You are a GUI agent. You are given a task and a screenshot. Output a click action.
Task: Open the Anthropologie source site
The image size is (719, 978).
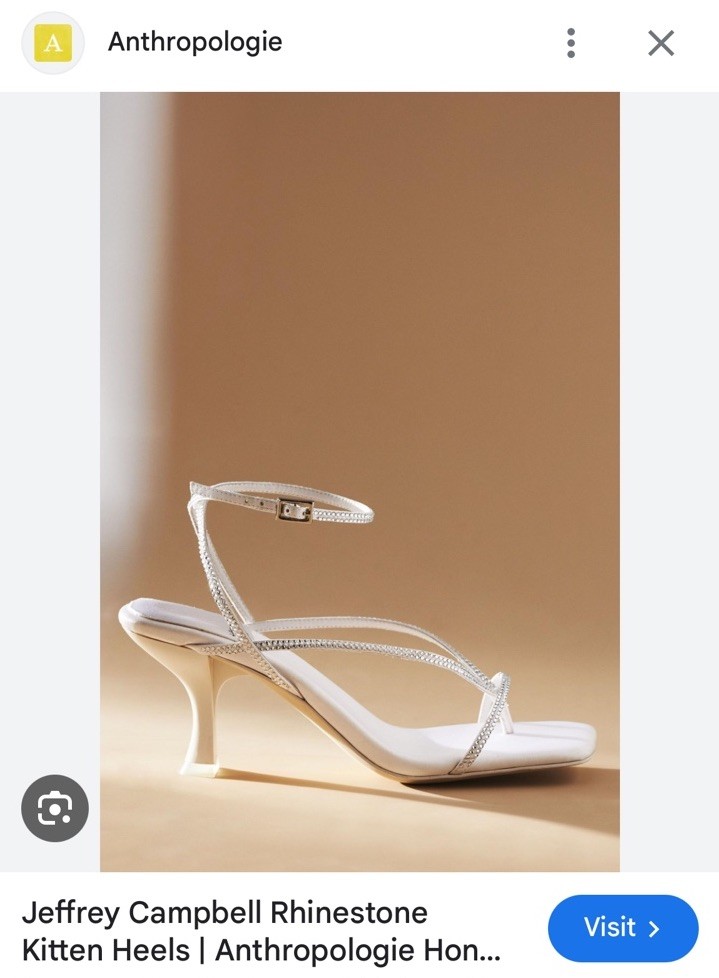[195, 42]
